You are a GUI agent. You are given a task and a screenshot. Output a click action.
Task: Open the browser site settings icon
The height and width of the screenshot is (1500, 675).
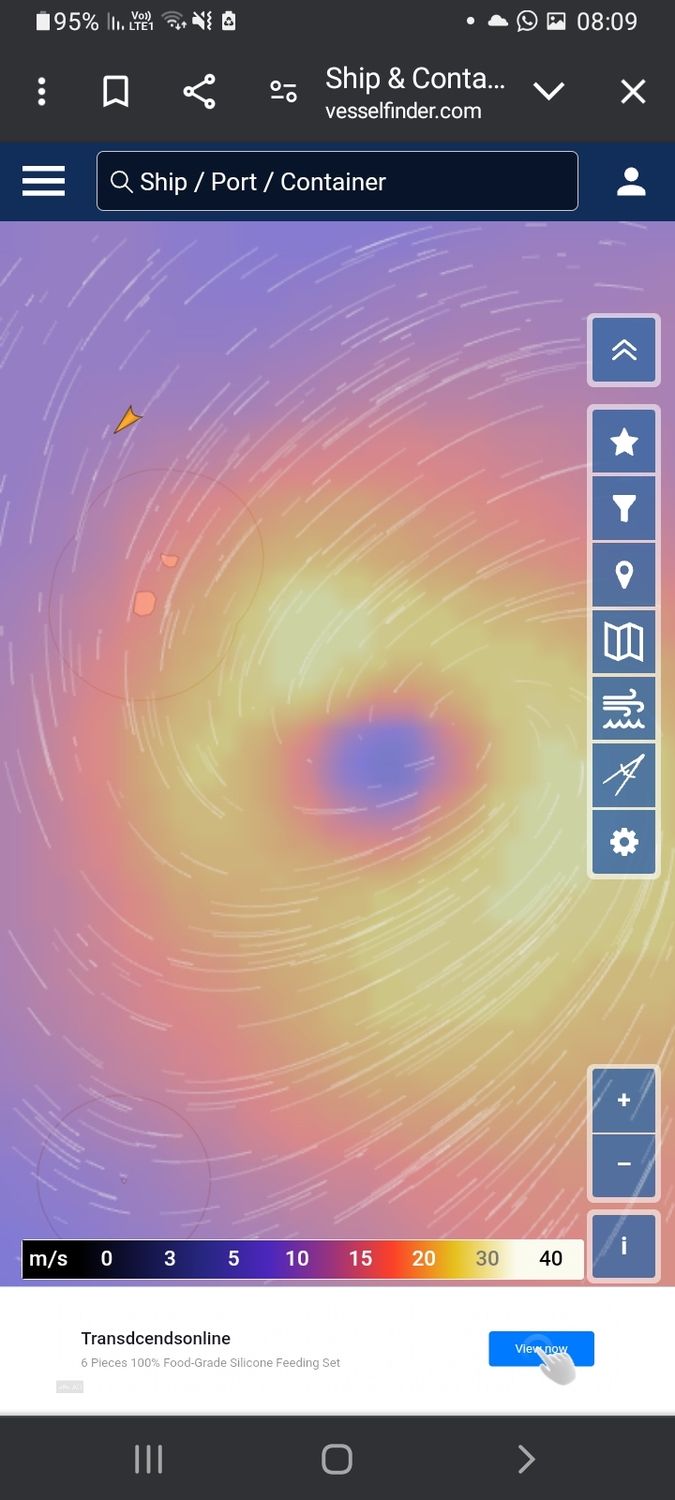point(283,92)
